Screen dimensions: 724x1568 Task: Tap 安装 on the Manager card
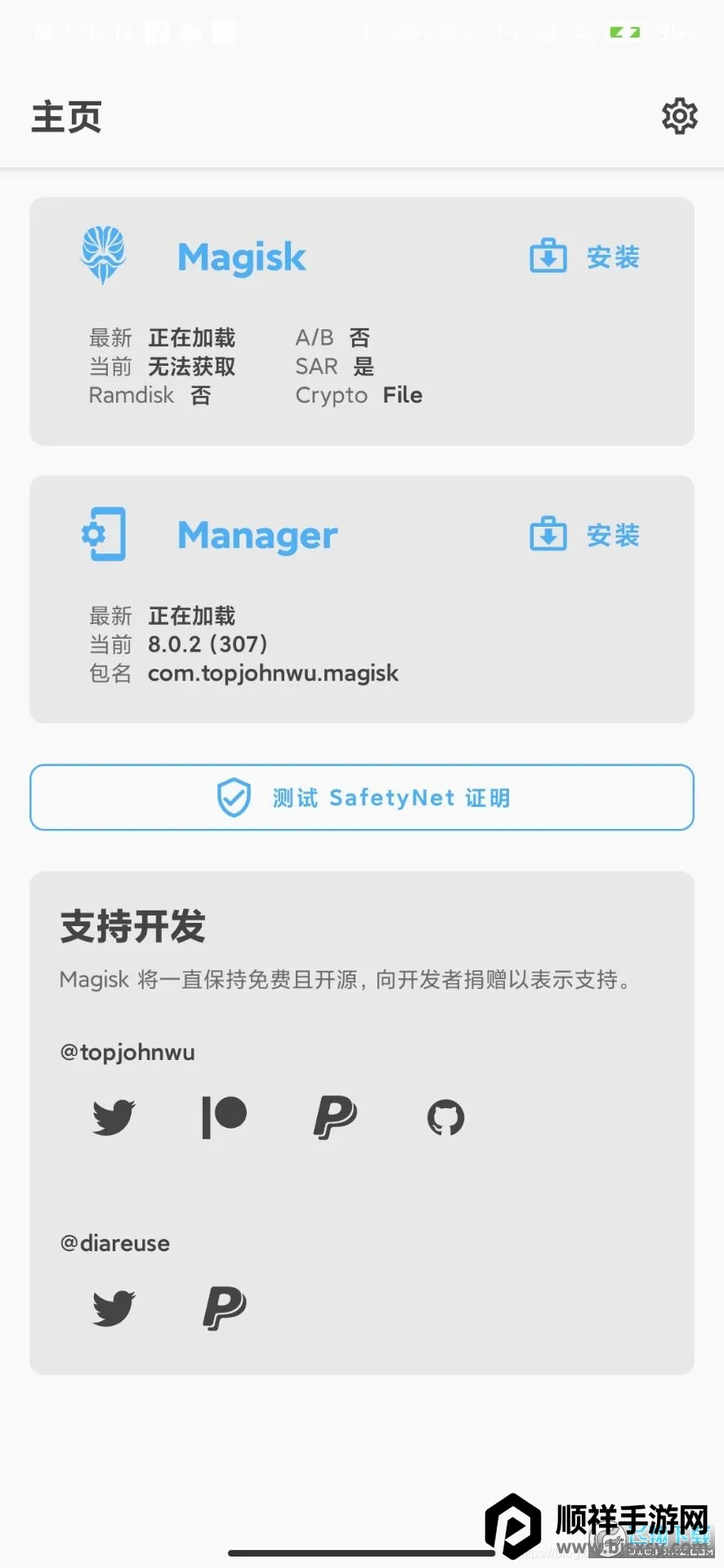(585, 536)
